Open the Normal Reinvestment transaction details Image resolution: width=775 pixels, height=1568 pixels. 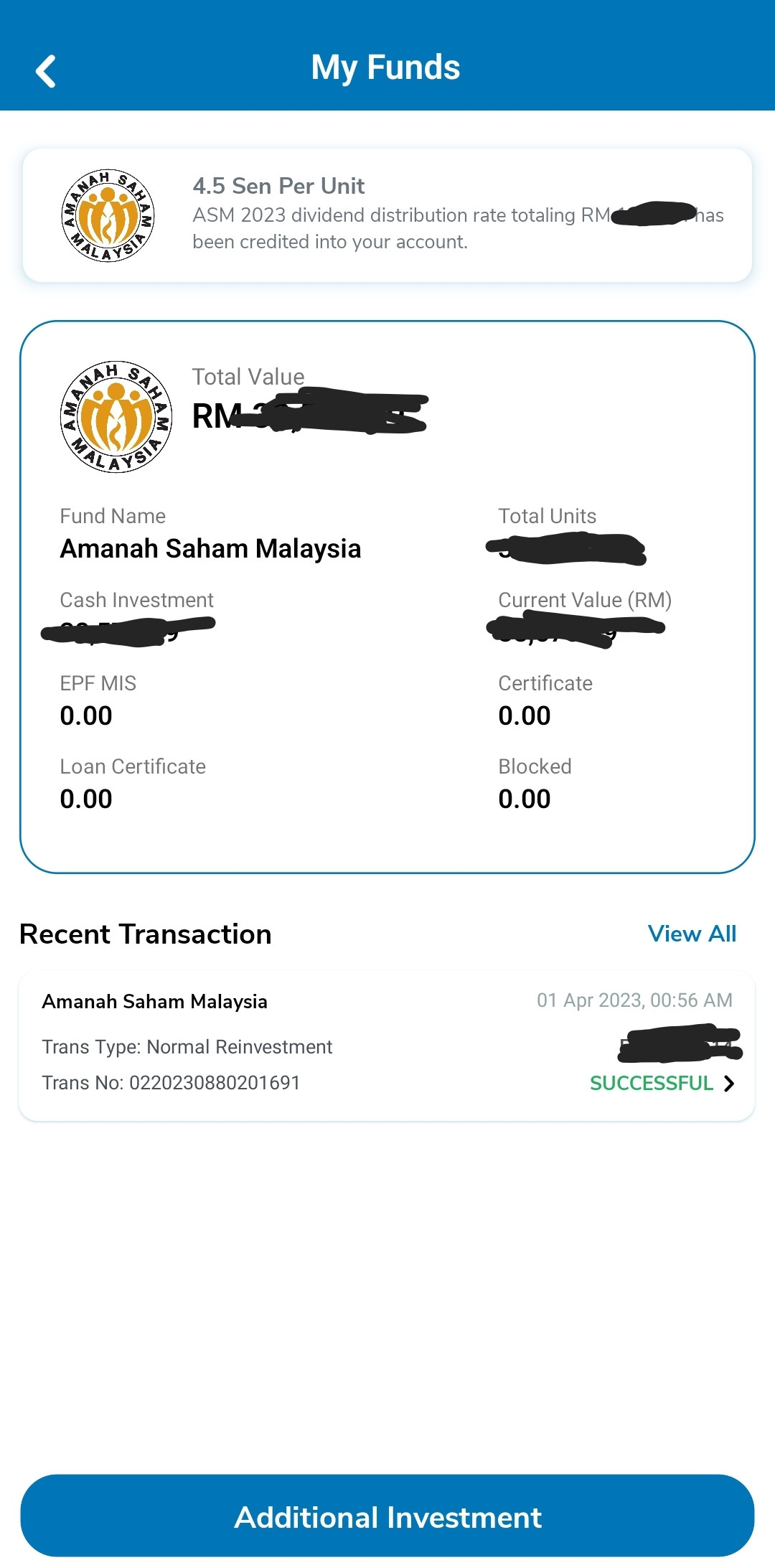(387, 1046)
